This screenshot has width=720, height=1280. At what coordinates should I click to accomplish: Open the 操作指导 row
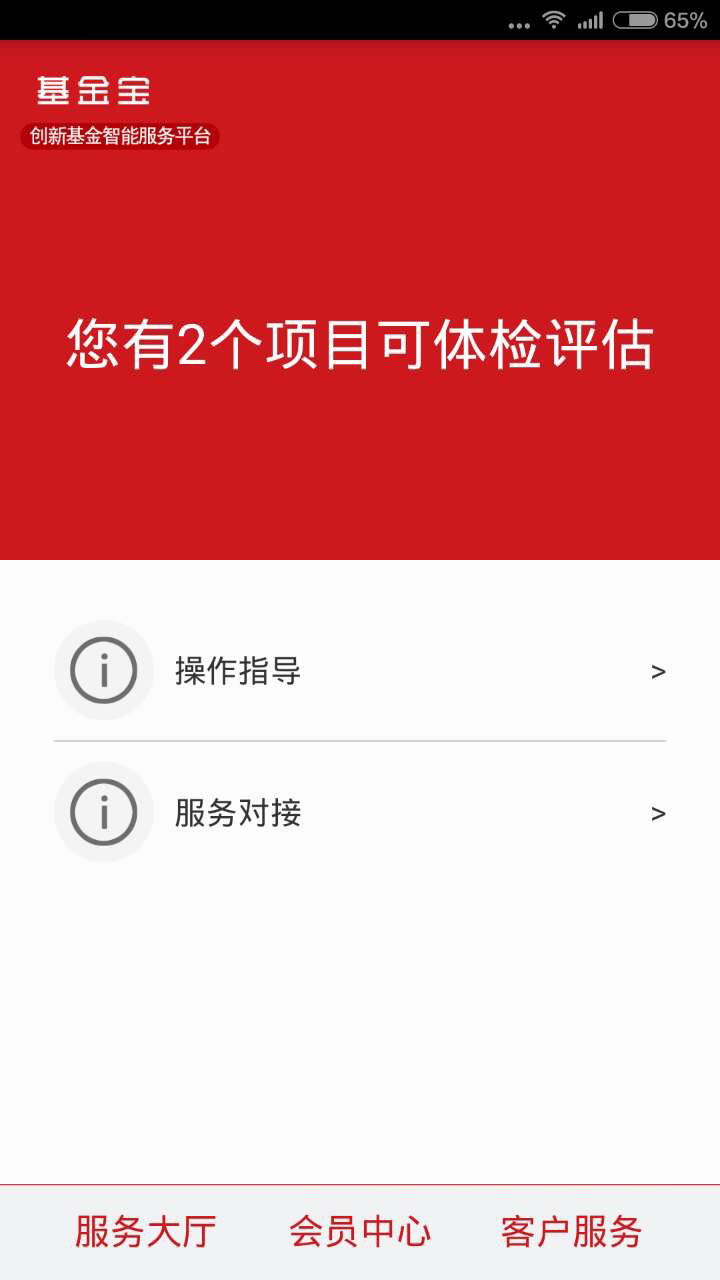pyautogui.click(x=359, y=670)
